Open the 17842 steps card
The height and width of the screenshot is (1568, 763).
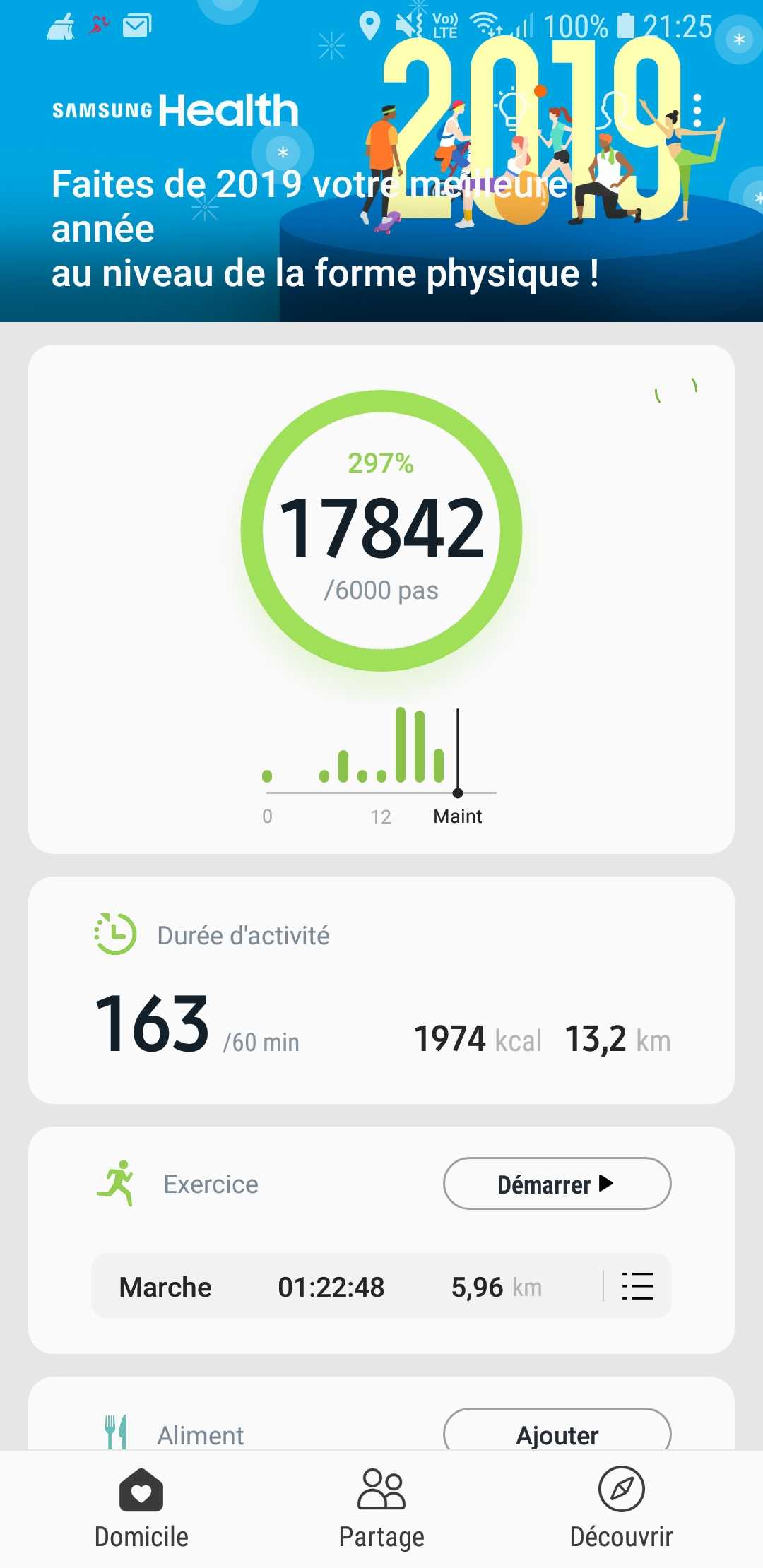point(381,599)
